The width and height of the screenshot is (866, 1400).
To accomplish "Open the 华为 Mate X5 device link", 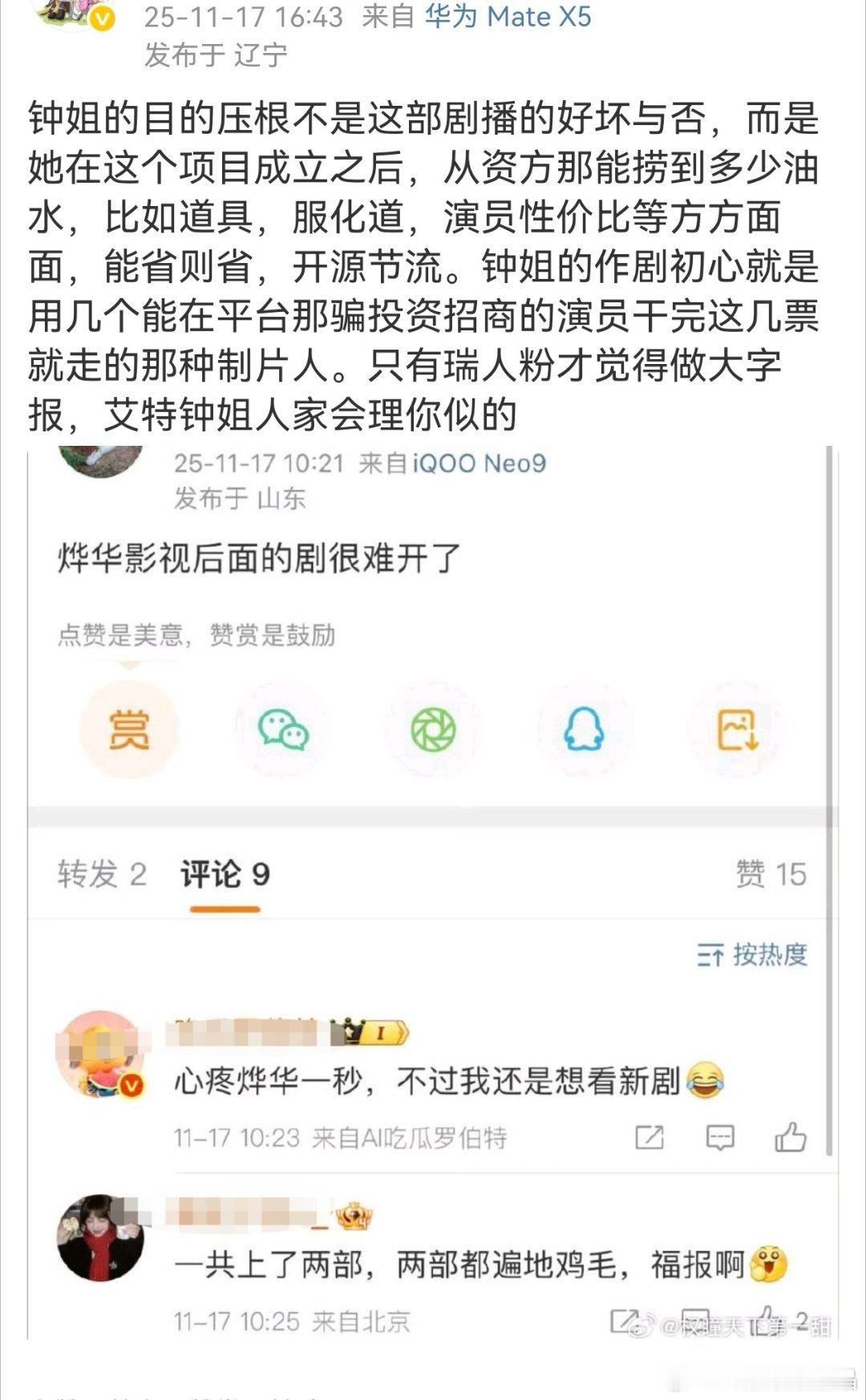I will pos(513,13).
